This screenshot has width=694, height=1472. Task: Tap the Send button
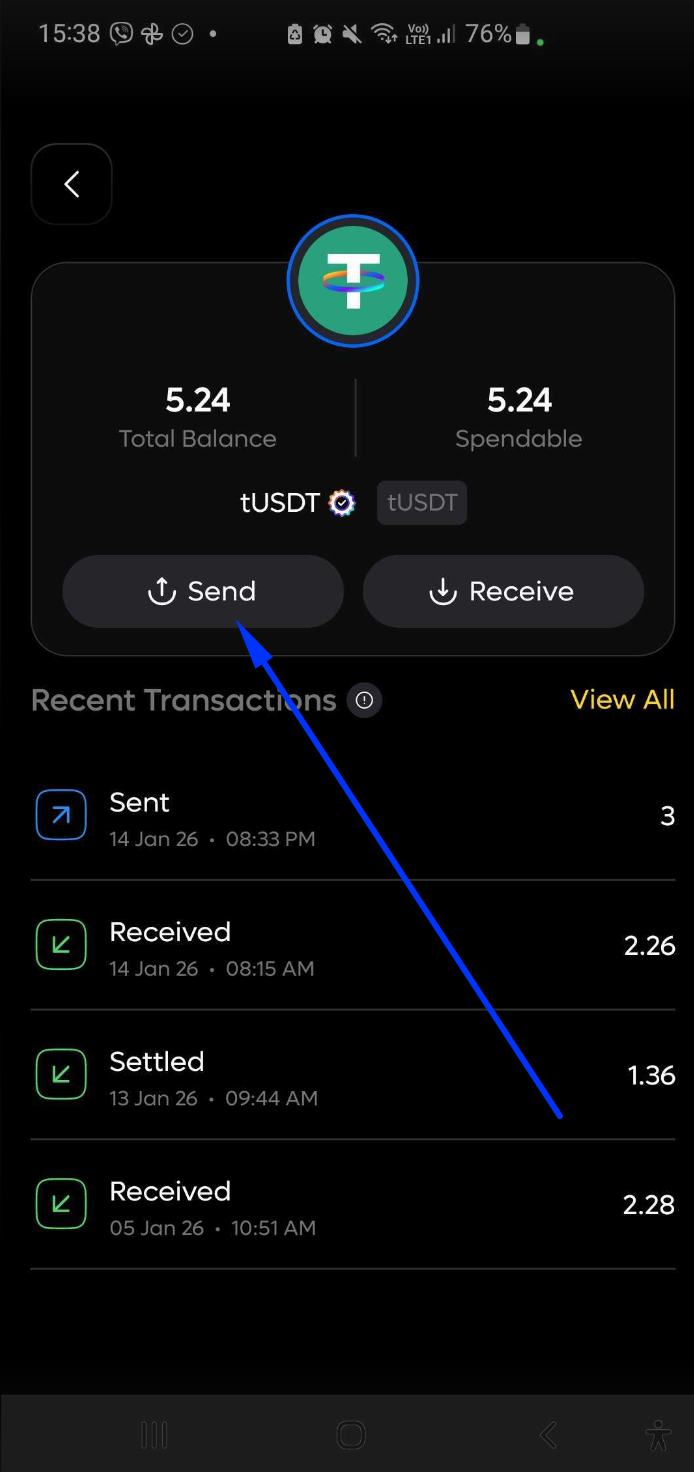[x=203, y=591]
